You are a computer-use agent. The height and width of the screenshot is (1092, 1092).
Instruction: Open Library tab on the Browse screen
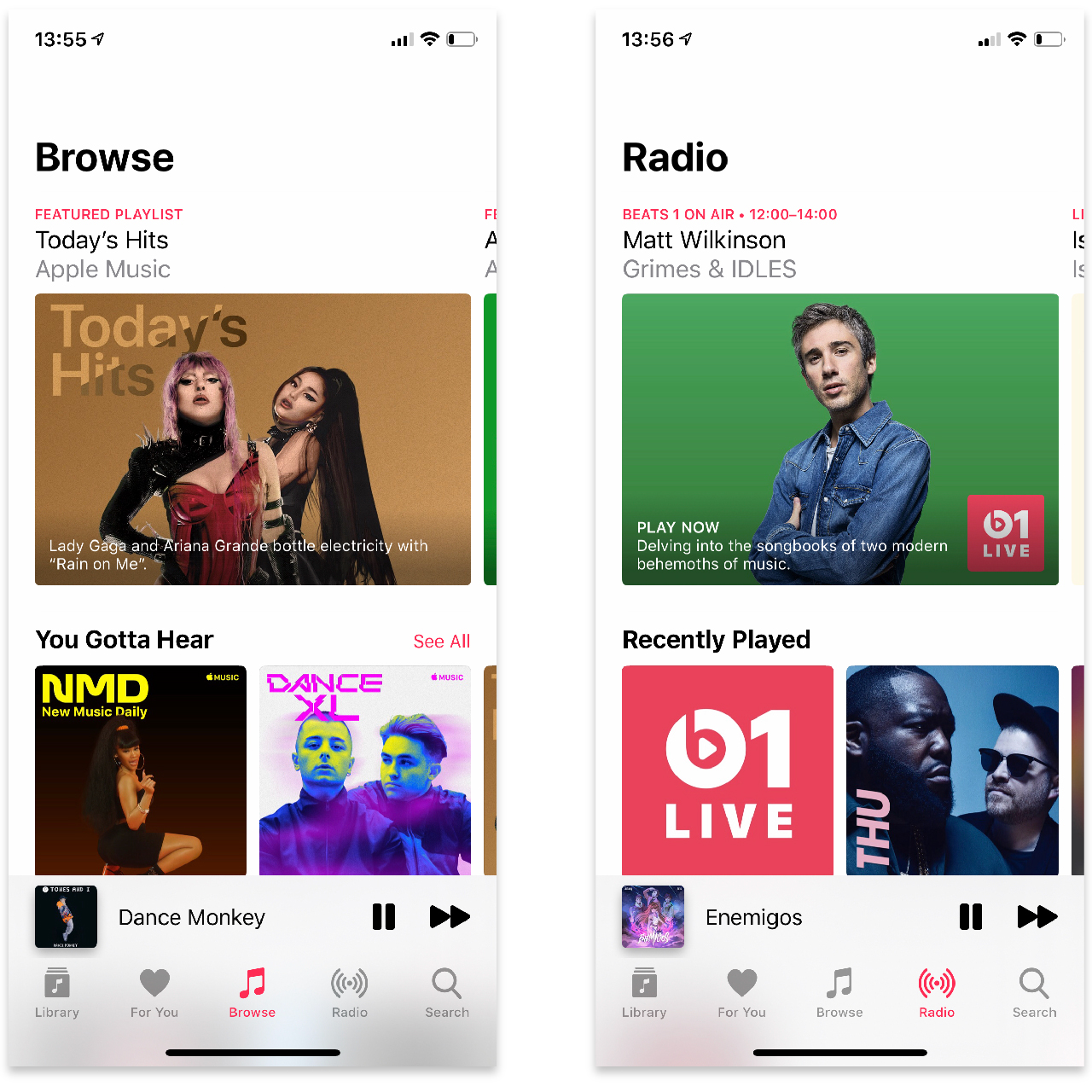click(57, 993)
